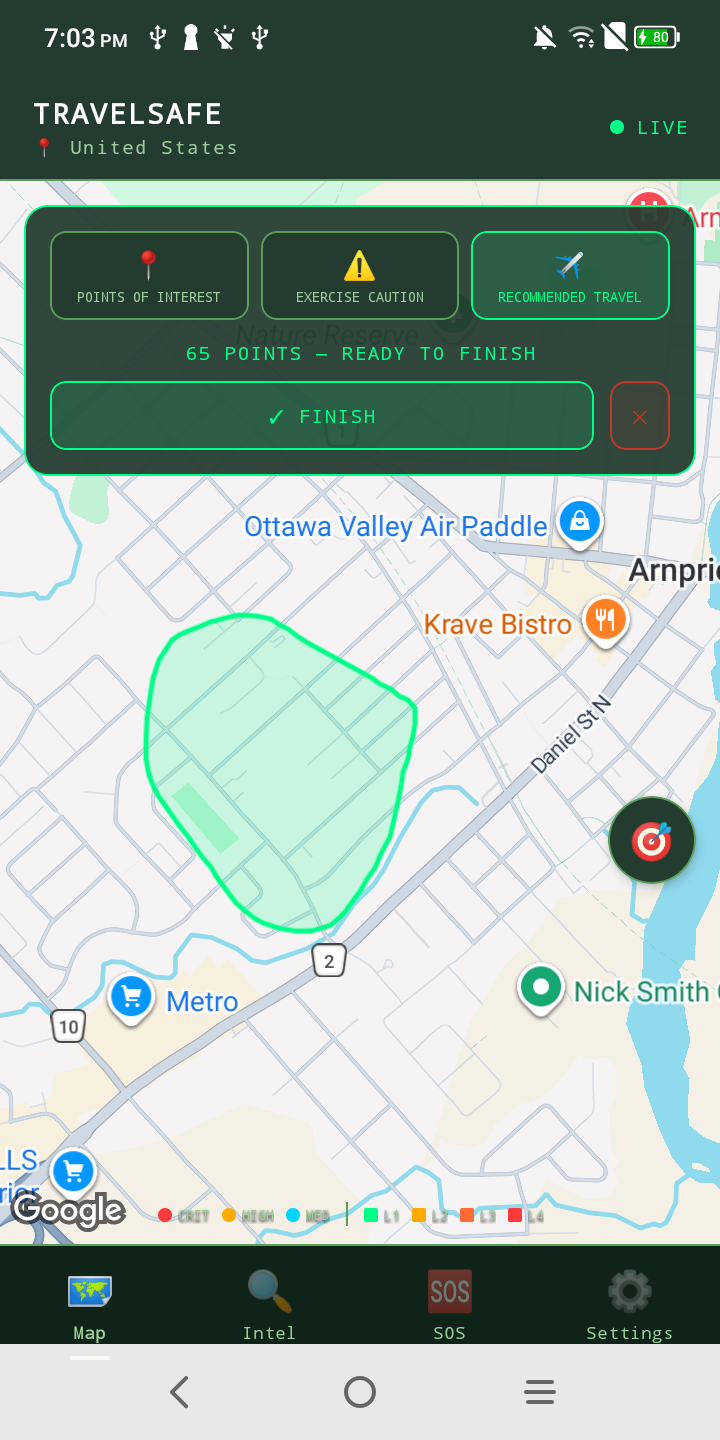
Task: Open the Map tab icon
Action: (89, 1291)
